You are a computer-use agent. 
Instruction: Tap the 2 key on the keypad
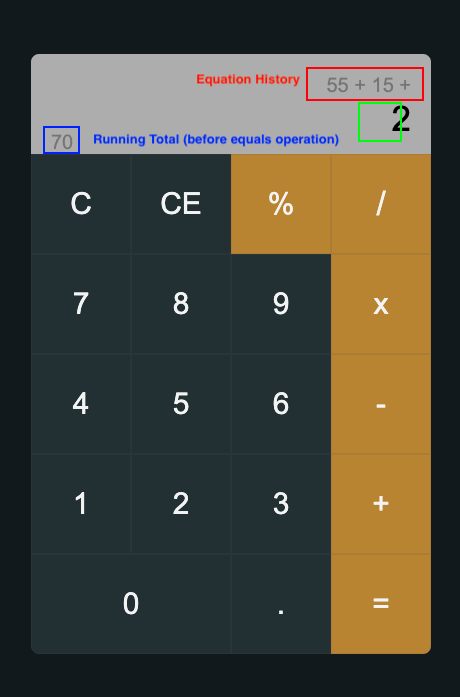click(181, 504)
